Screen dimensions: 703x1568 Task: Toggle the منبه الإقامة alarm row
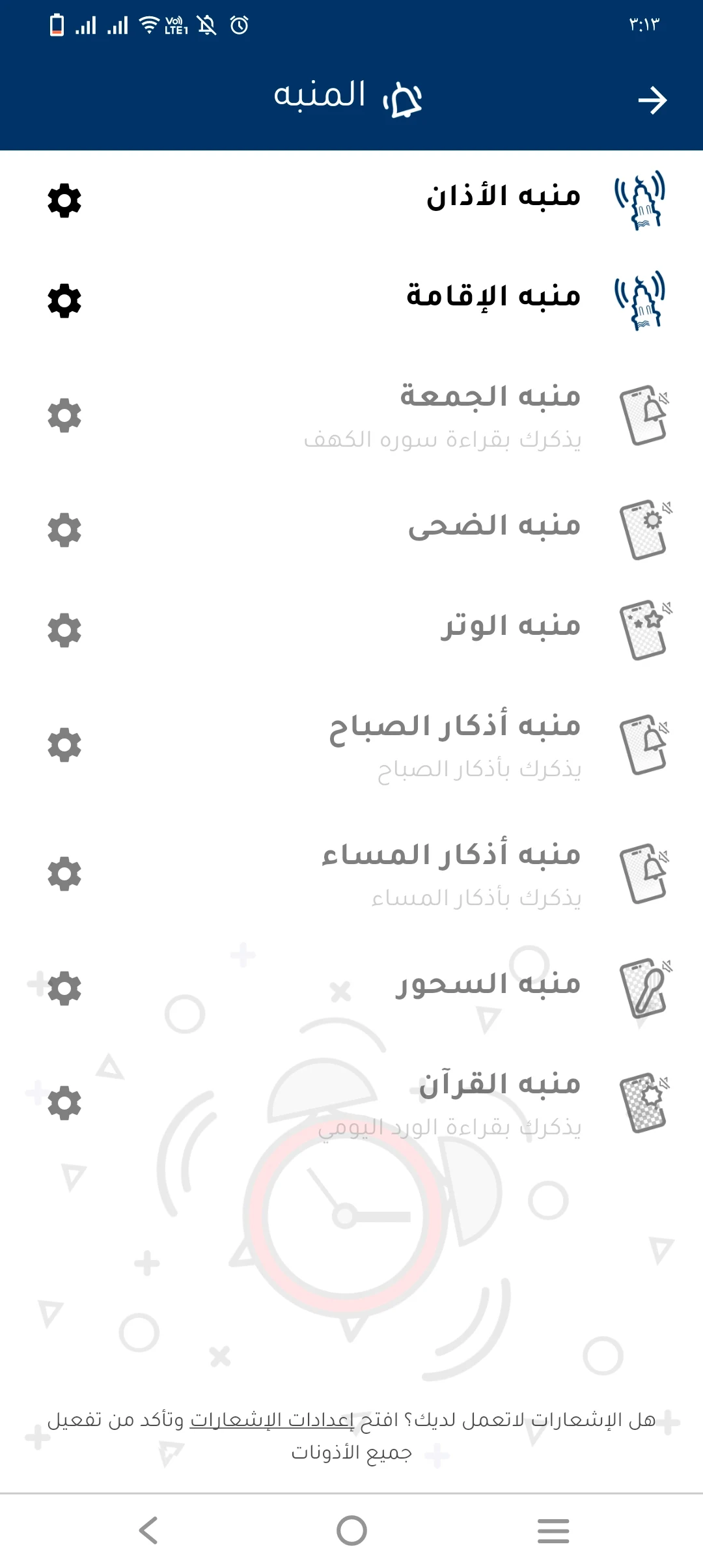coord(641,301)
